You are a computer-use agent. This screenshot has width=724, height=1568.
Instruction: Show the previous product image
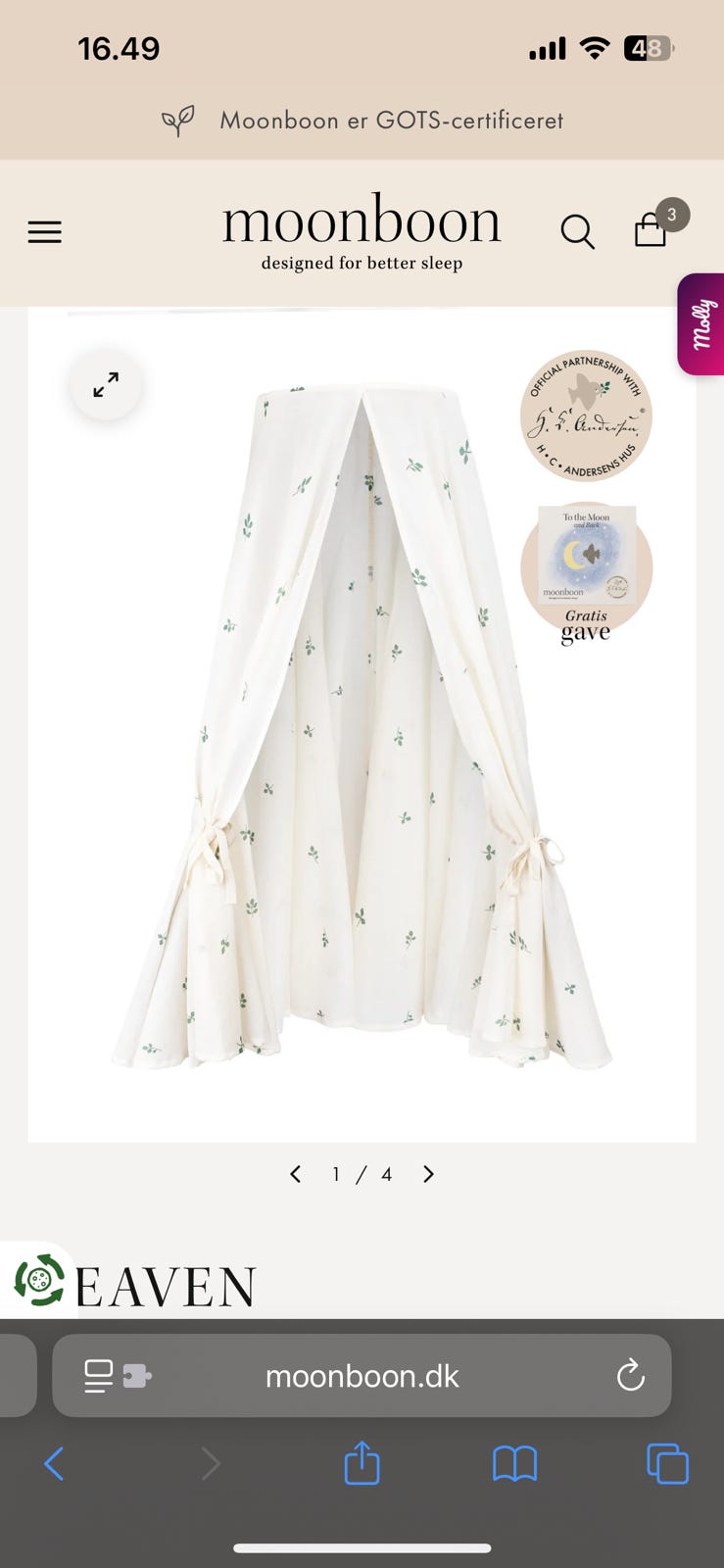click(295, 1174)
